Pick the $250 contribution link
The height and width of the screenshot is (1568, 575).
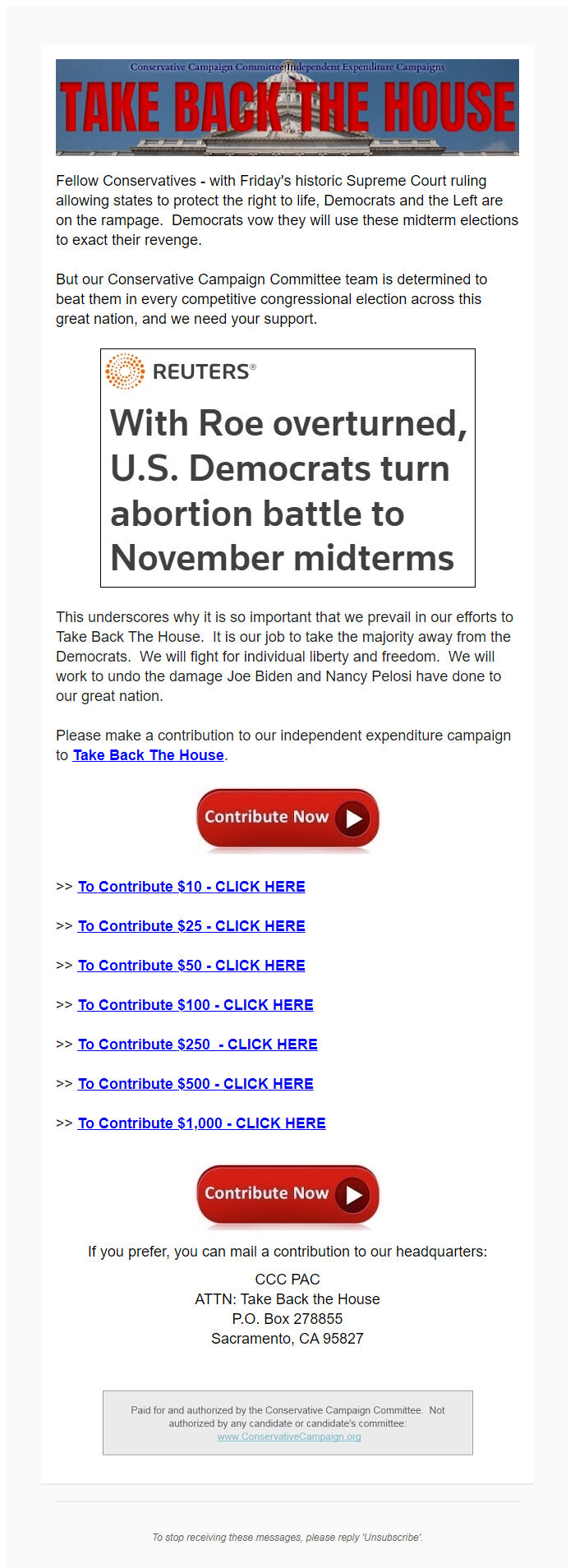click(x=198, y=1045)
